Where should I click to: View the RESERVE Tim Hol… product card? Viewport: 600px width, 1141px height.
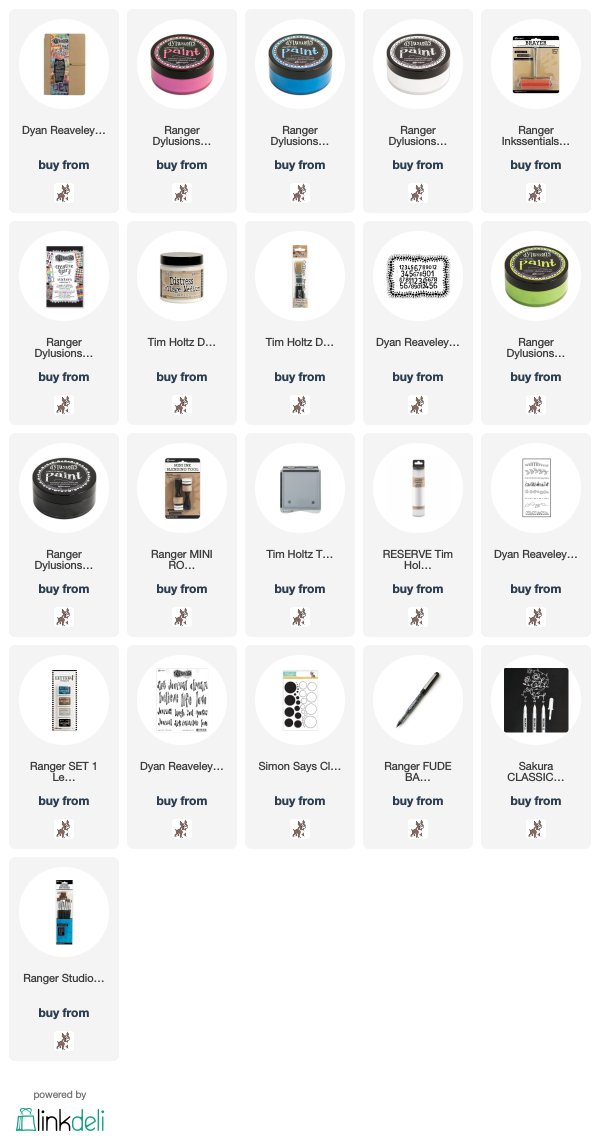tap(417, 535)
